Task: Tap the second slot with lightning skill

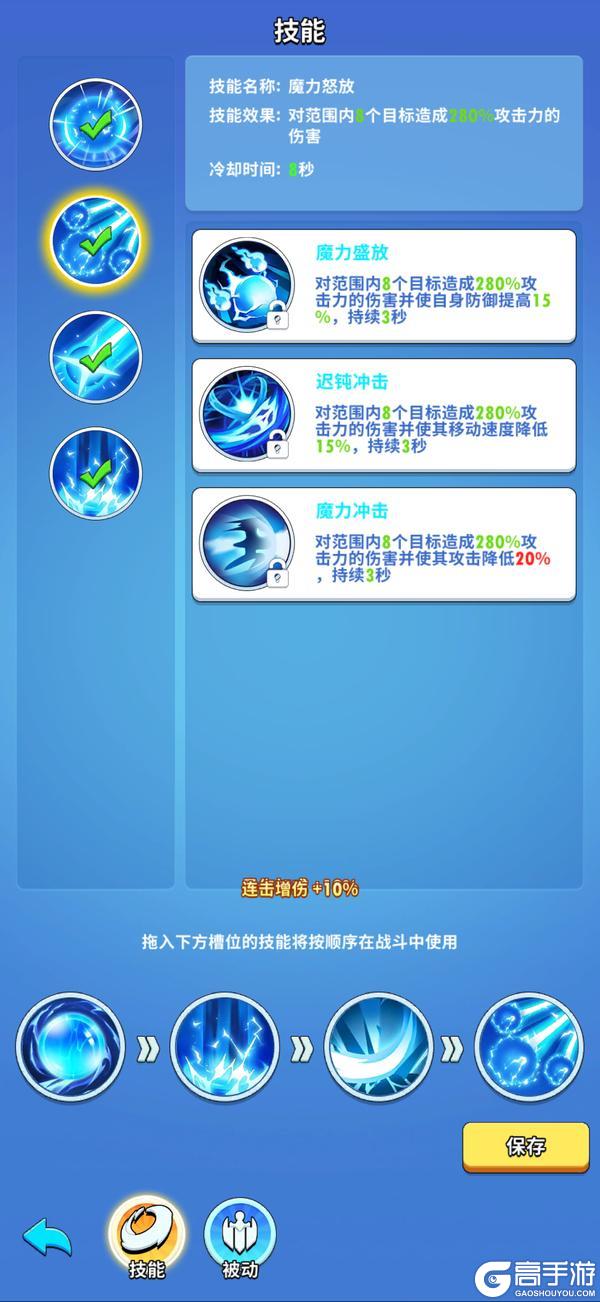Action: coord(224,1047)
